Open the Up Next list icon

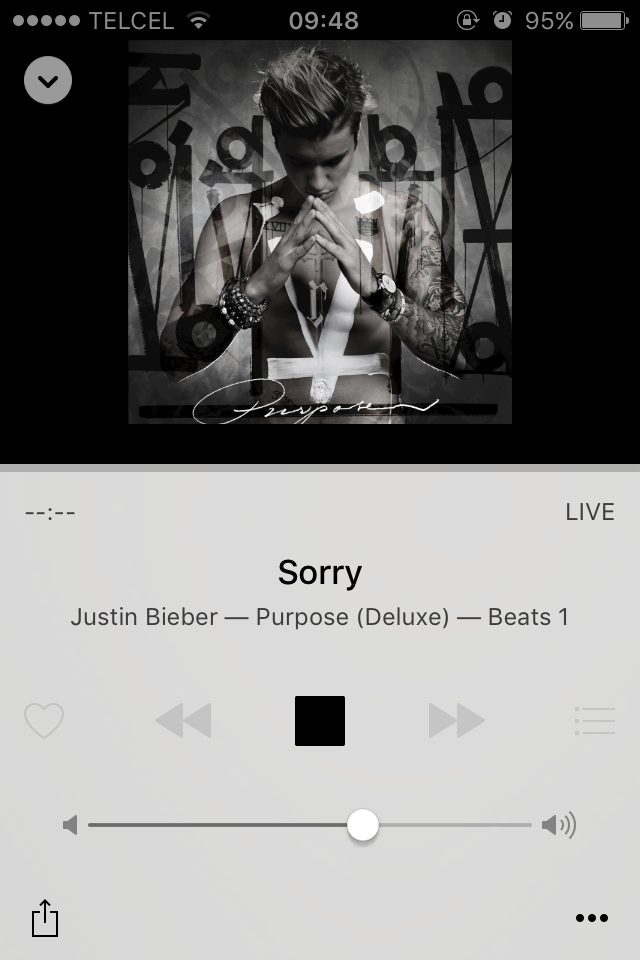tap(595, 721)
